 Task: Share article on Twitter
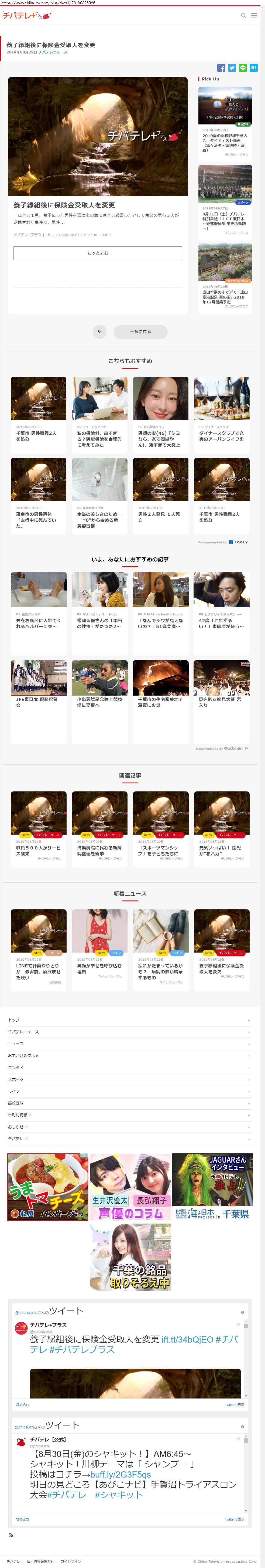(232, 67)
